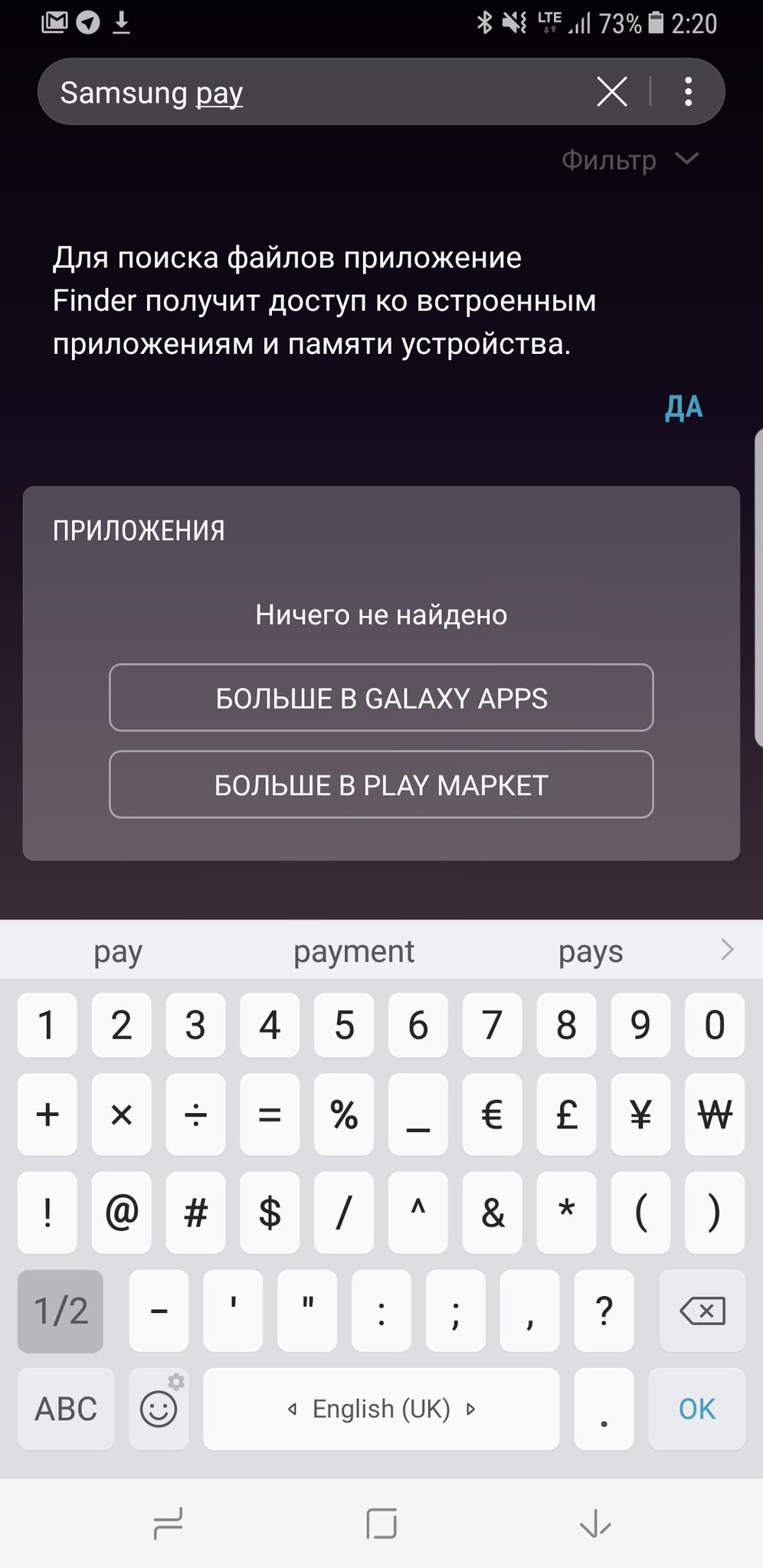Tap the backspace key
Screen dimensions: 763x1568
(x=702, y=1311)
